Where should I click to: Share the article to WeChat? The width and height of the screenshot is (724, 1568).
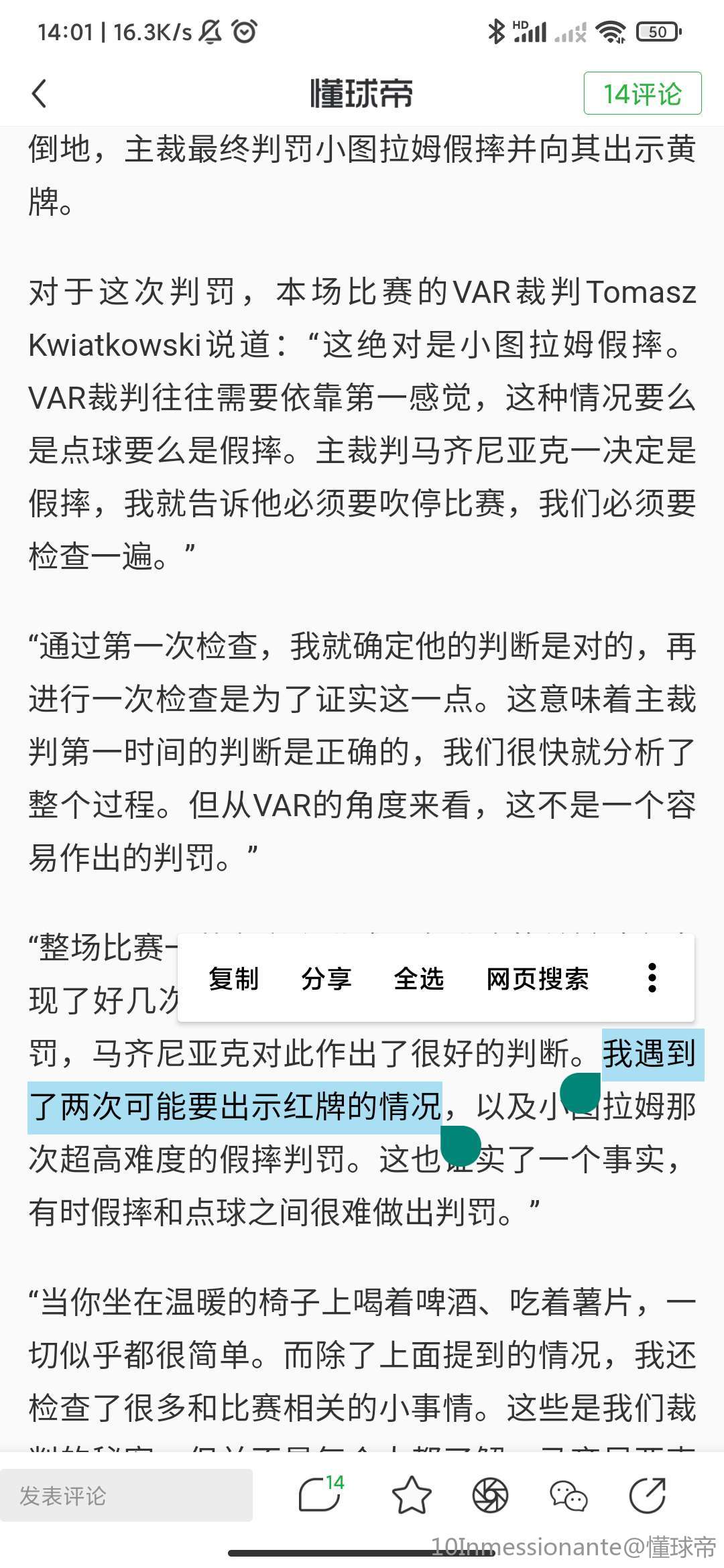click(x=568, y=1495)
